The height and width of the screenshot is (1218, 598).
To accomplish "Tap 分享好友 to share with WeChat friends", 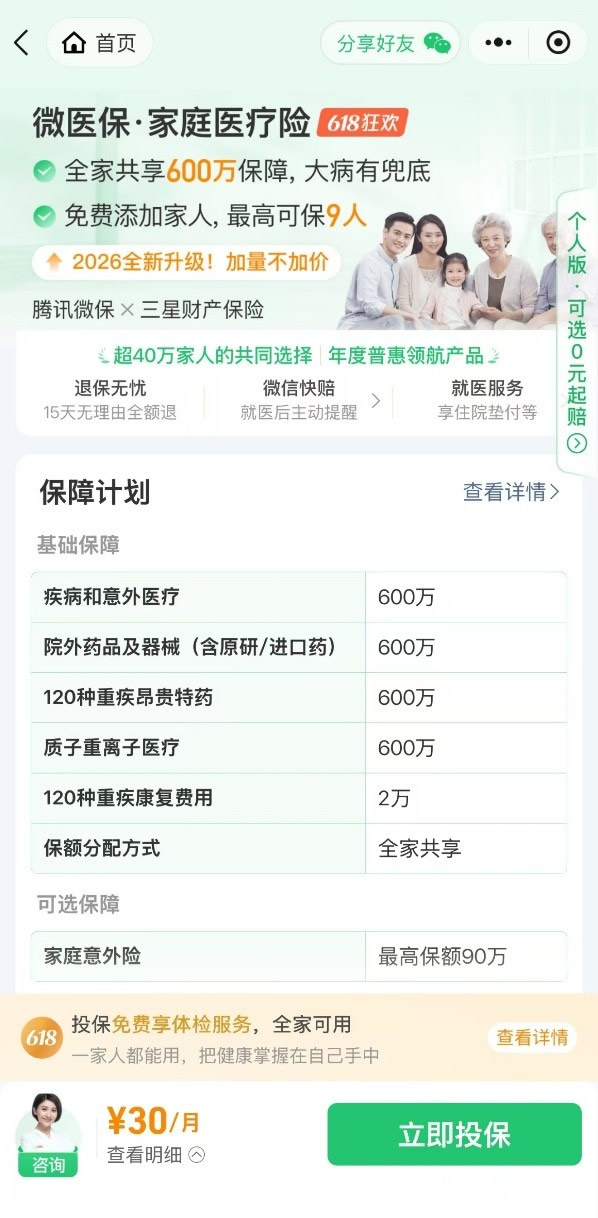I will (x=391, y=43).
